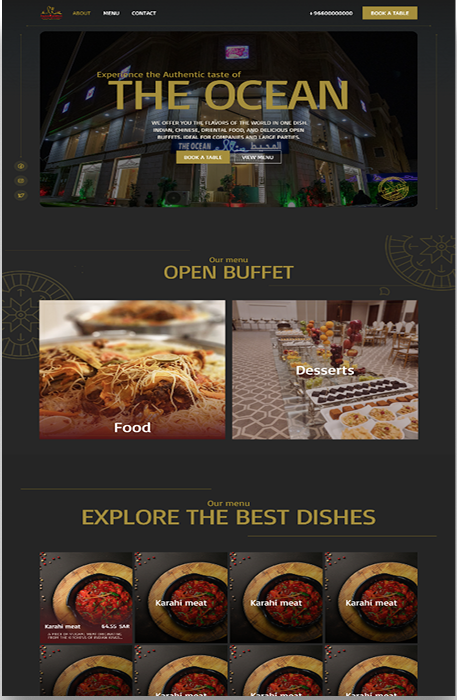Tap the Book a Table header button
The width and height of the screenshot is (457, 700).
[x=390, y=13]
